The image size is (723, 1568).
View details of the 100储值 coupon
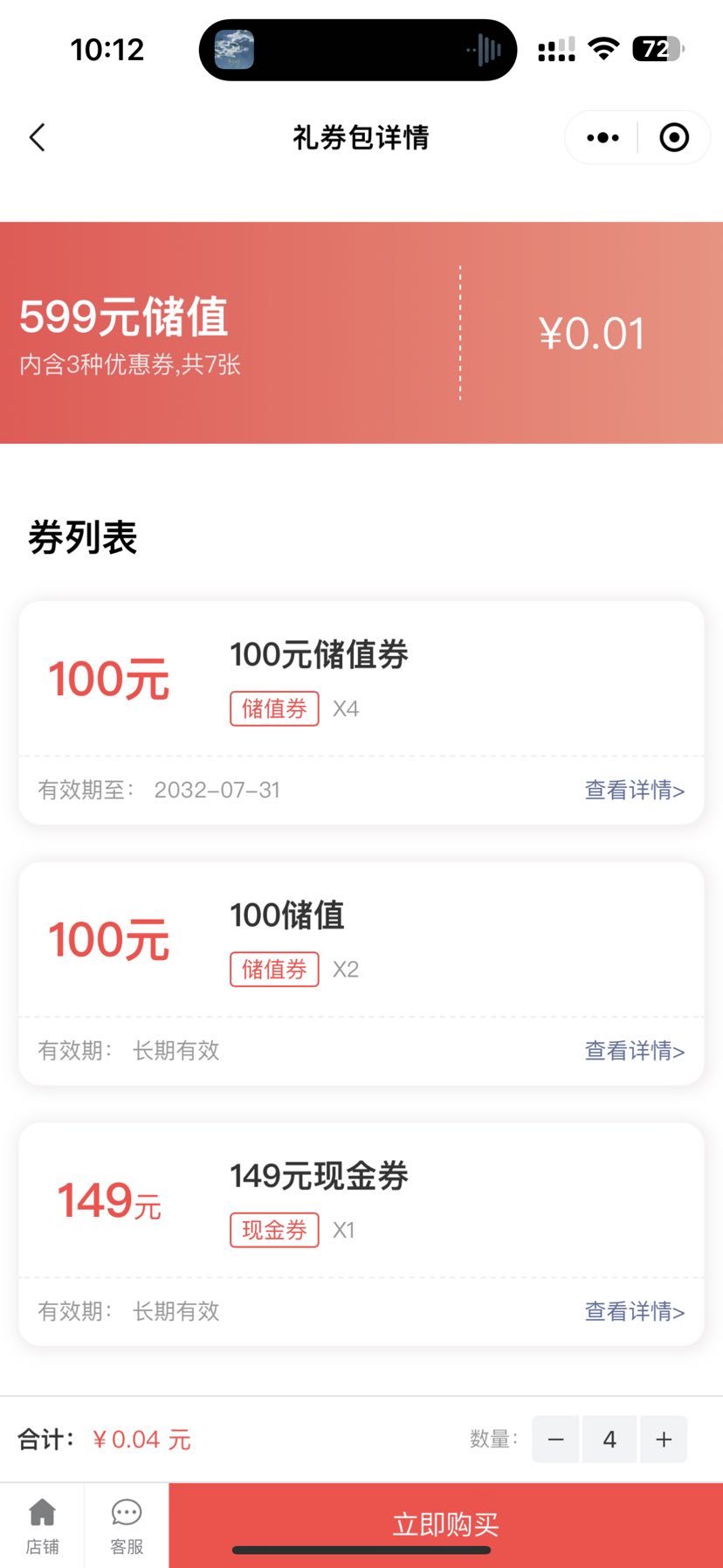pyautogui.click(x=634, y=1051)
